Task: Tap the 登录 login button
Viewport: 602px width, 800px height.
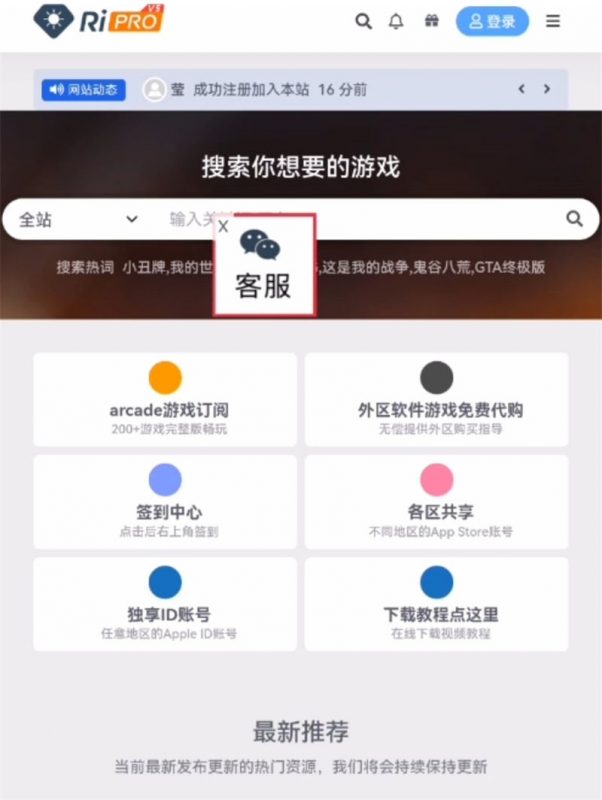Action: 492,21
